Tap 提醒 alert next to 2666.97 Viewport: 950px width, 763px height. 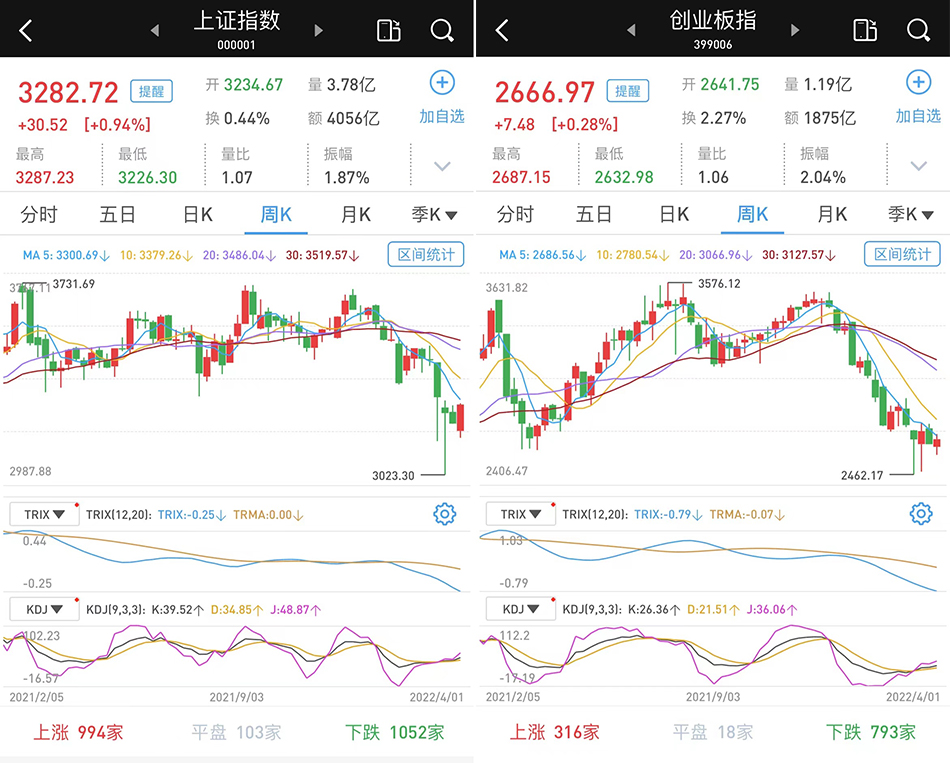(627, 91)
